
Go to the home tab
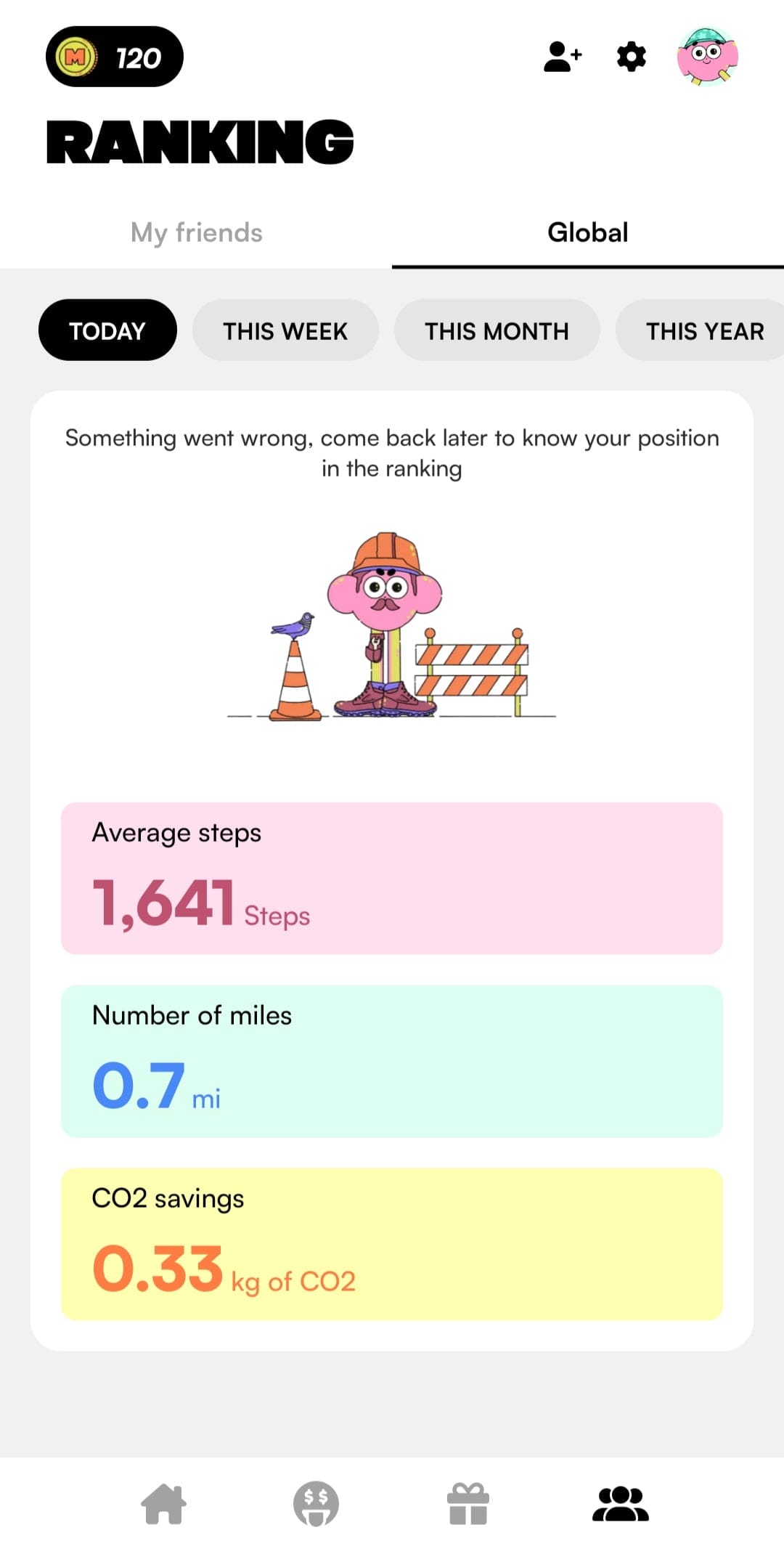(163, 1503)
